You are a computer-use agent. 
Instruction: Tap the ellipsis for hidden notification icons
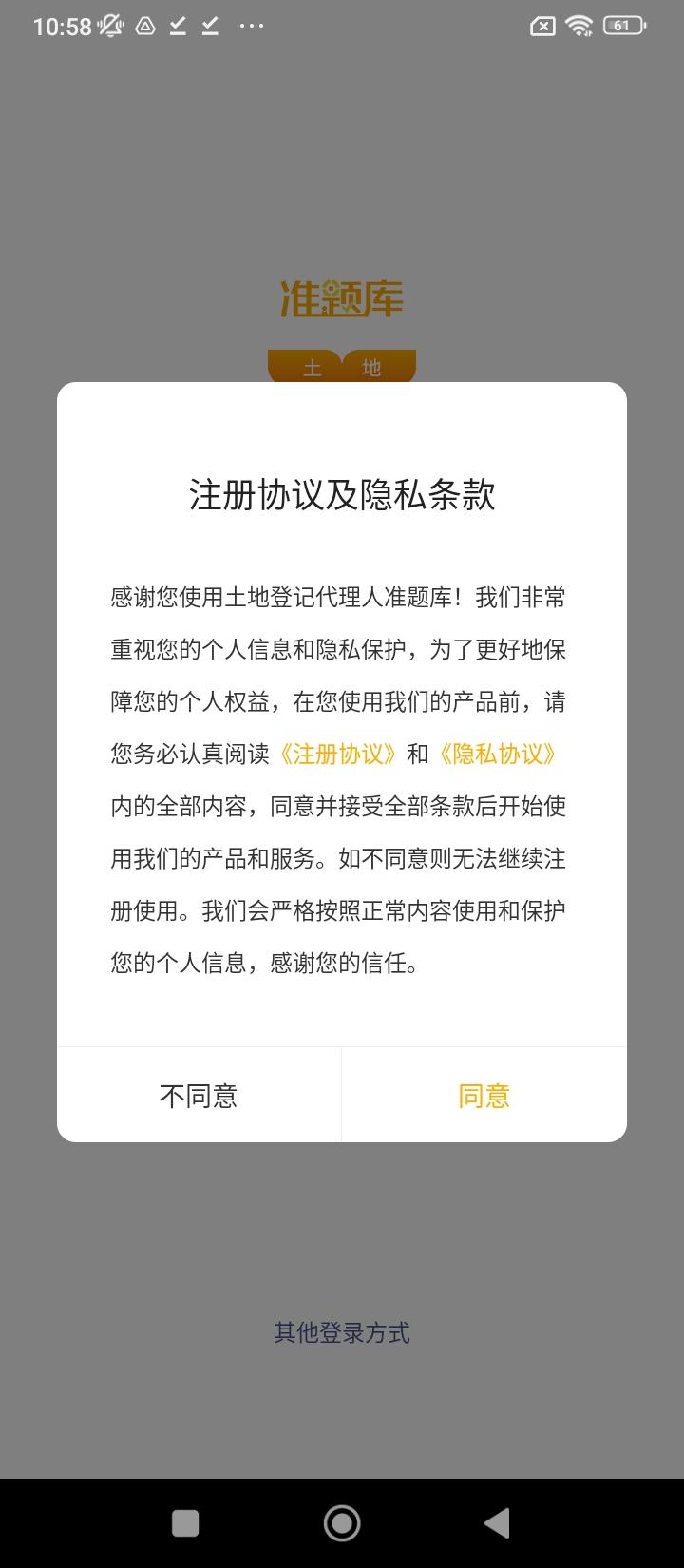coord(252,26)
